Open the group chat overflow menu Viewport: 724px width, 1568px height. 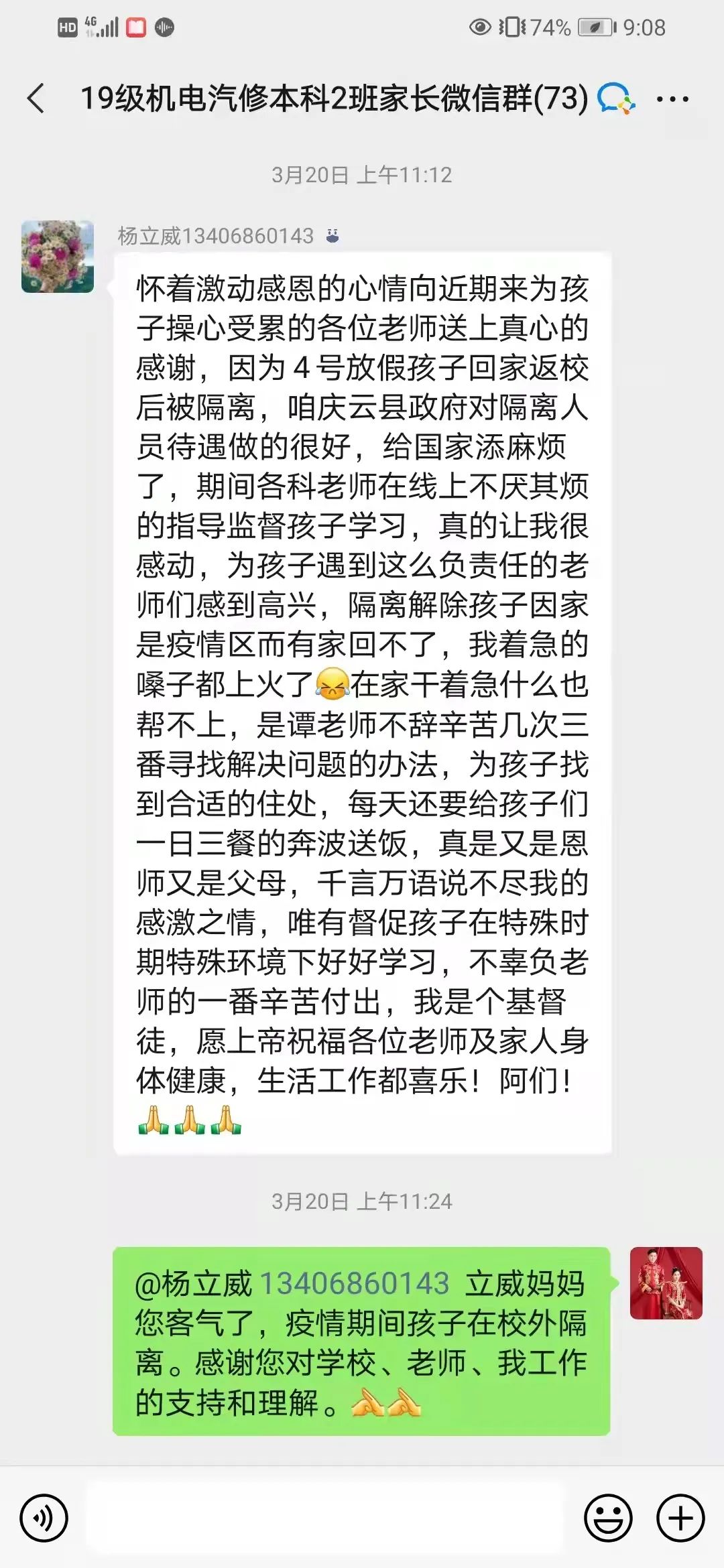pyautogui.click(x=672, y=99)
